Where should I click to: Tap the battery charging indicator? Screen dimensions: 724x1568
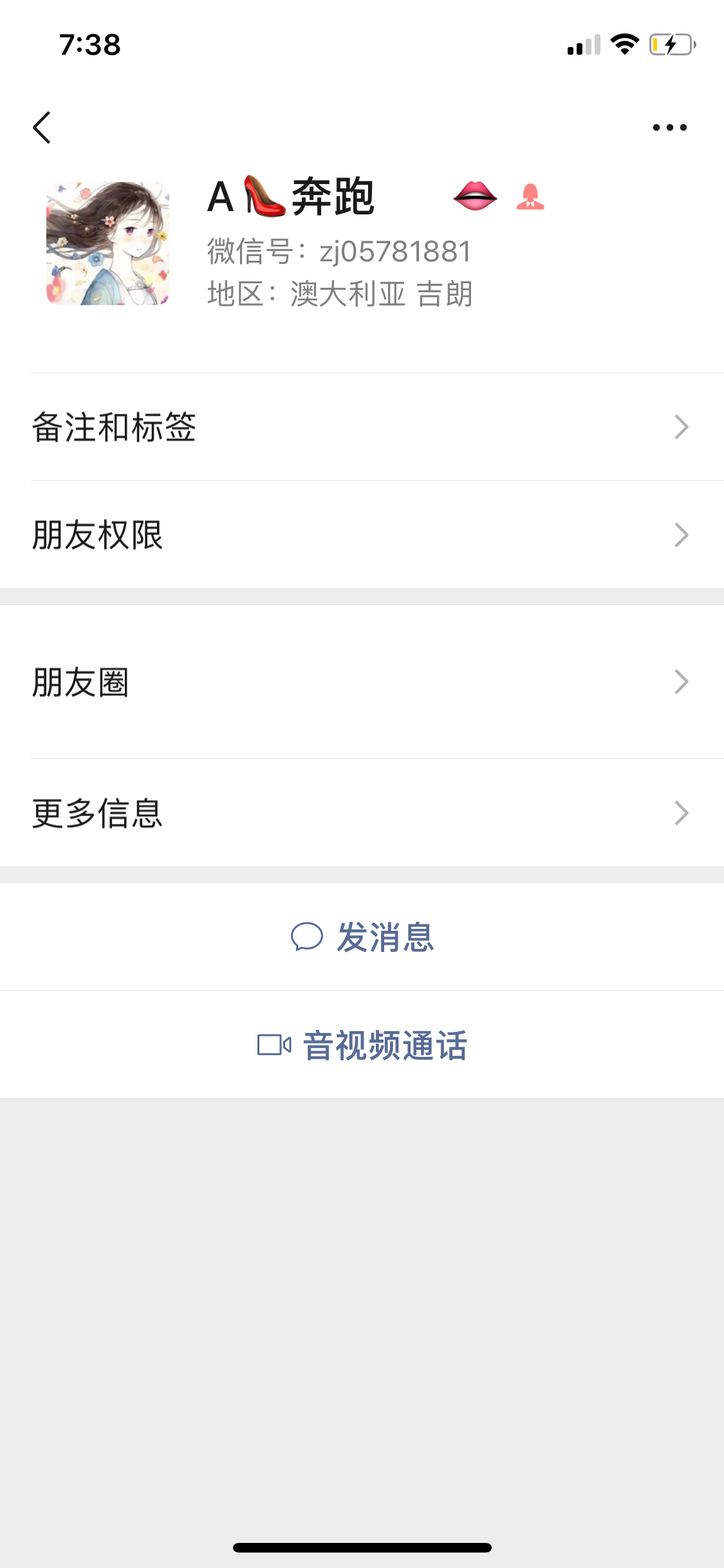tap(666, 45)
